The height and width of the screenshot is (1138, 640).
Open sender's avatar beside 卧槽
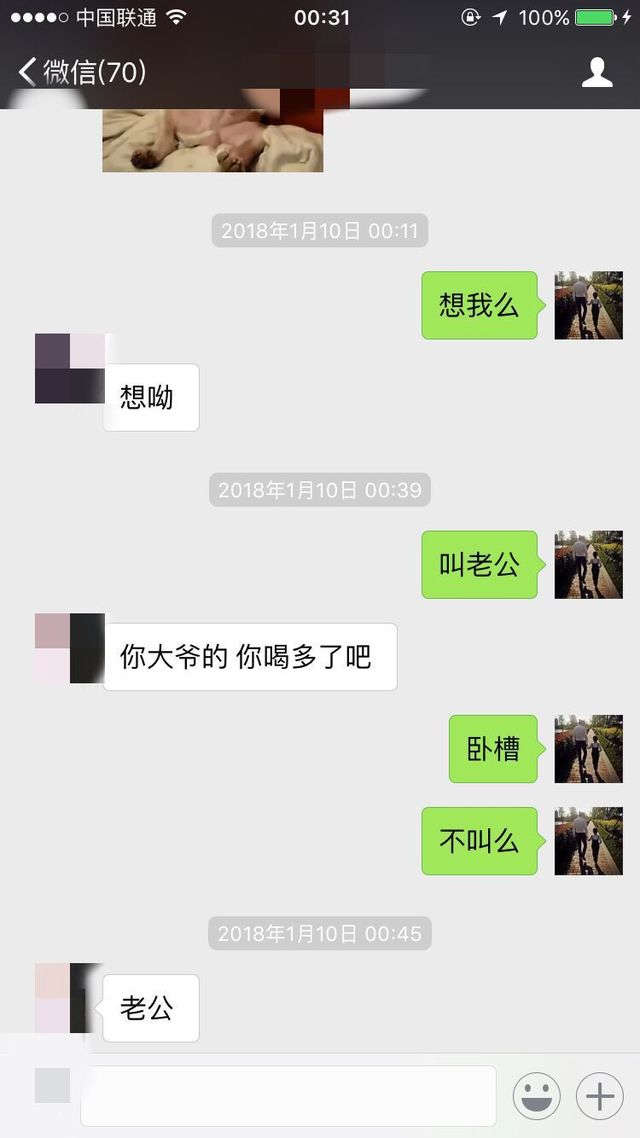click(588, 749)
